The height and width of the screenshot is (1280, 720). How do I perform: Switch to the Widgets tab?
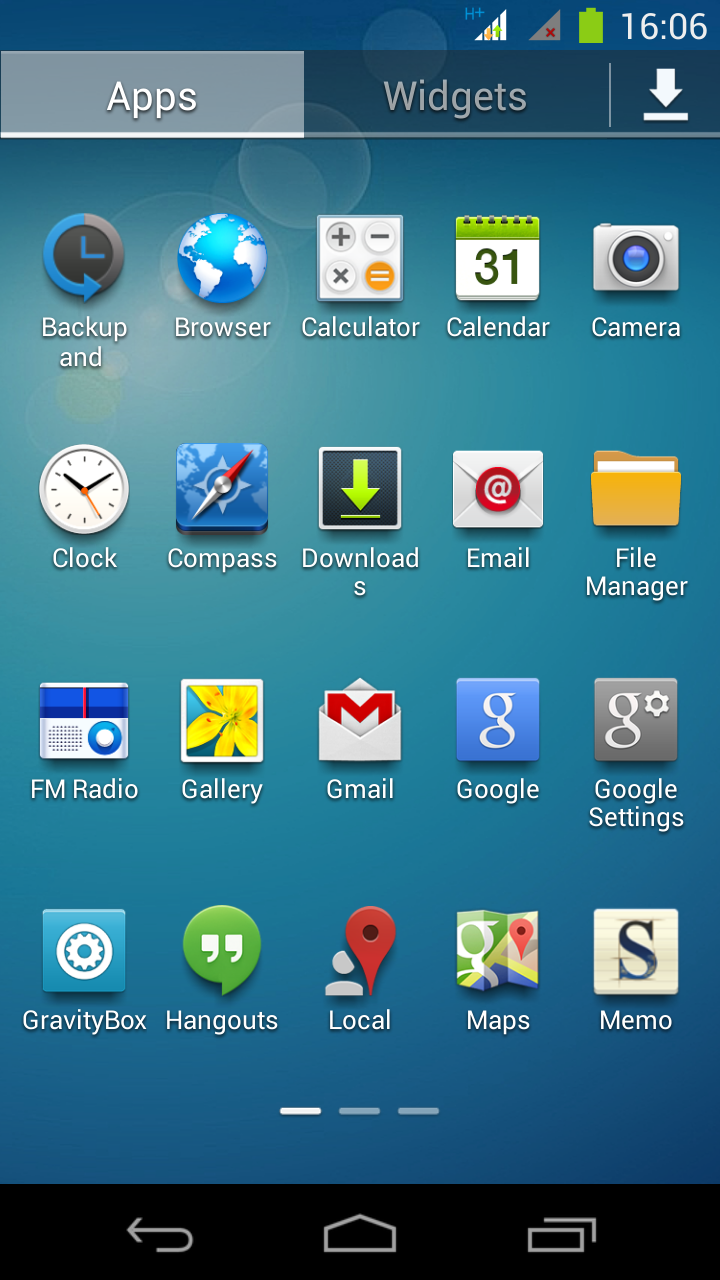[x=455, y=97]
